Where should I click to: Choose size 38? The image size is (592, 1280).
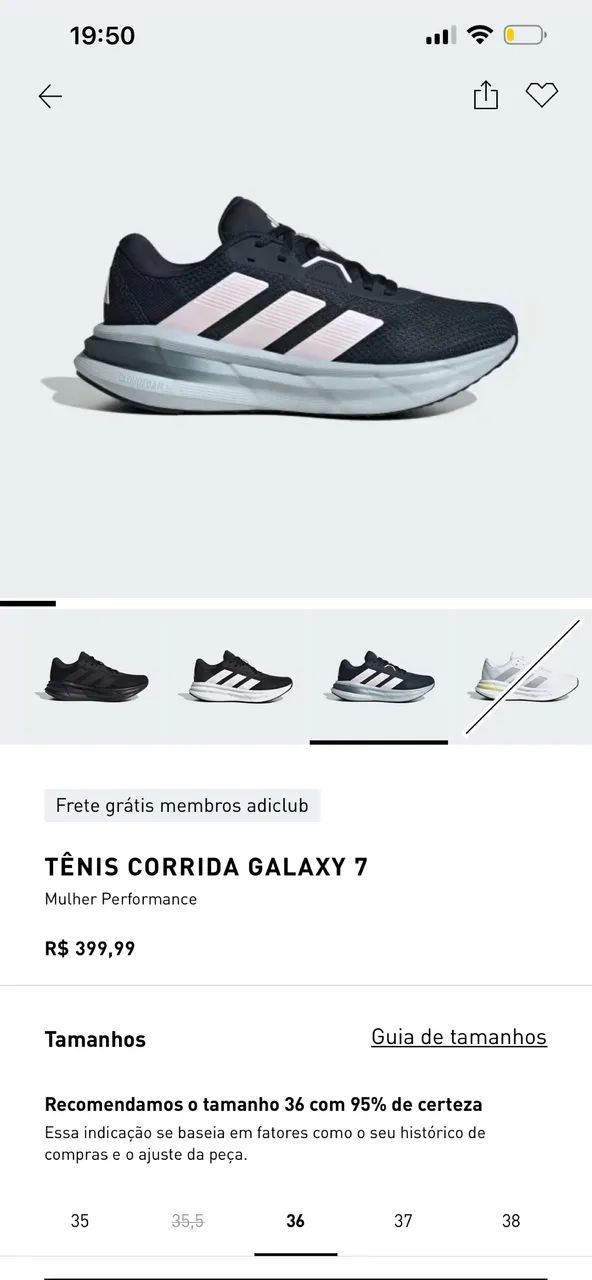(511, 1221)
